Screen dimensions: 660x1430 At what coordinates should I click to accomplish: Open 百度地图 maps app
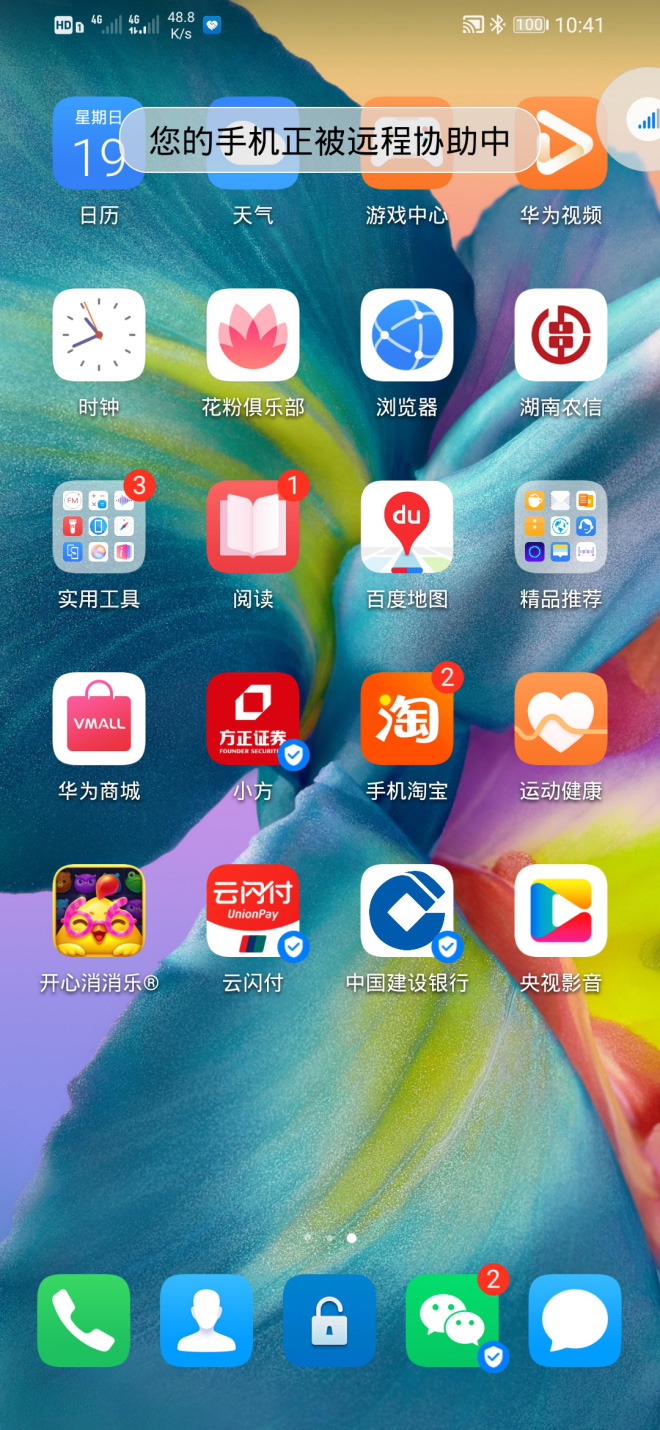[x=407, y=528]
